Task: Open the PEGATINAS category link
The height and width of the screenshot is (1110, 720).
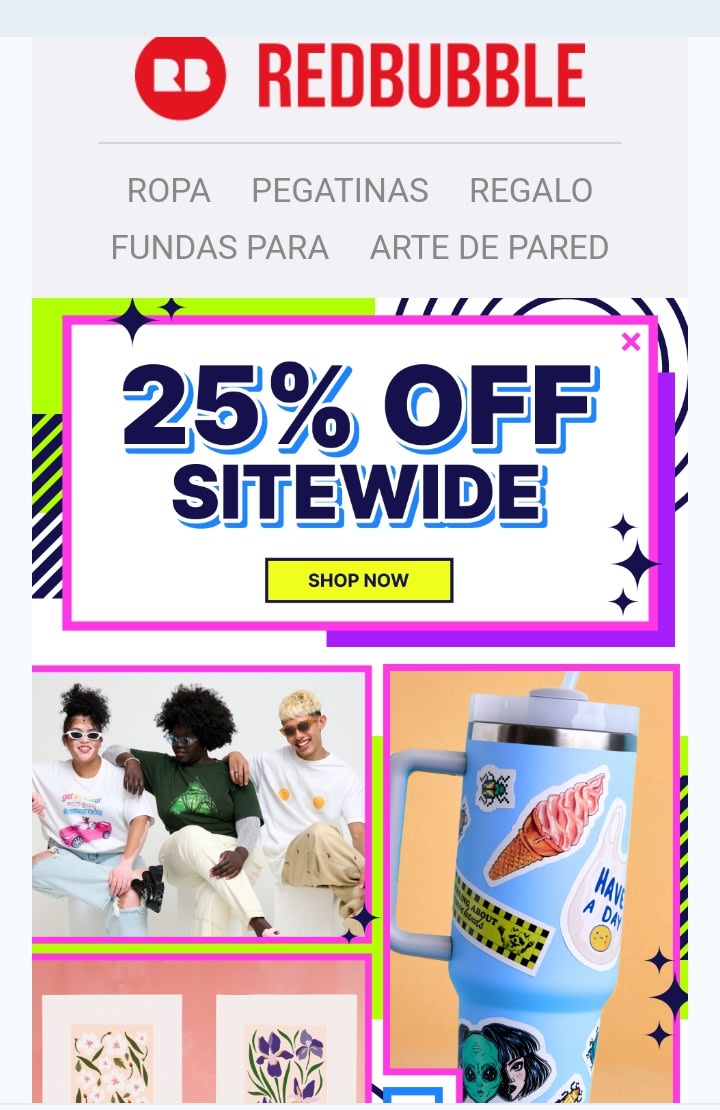Action: (340, 190)
